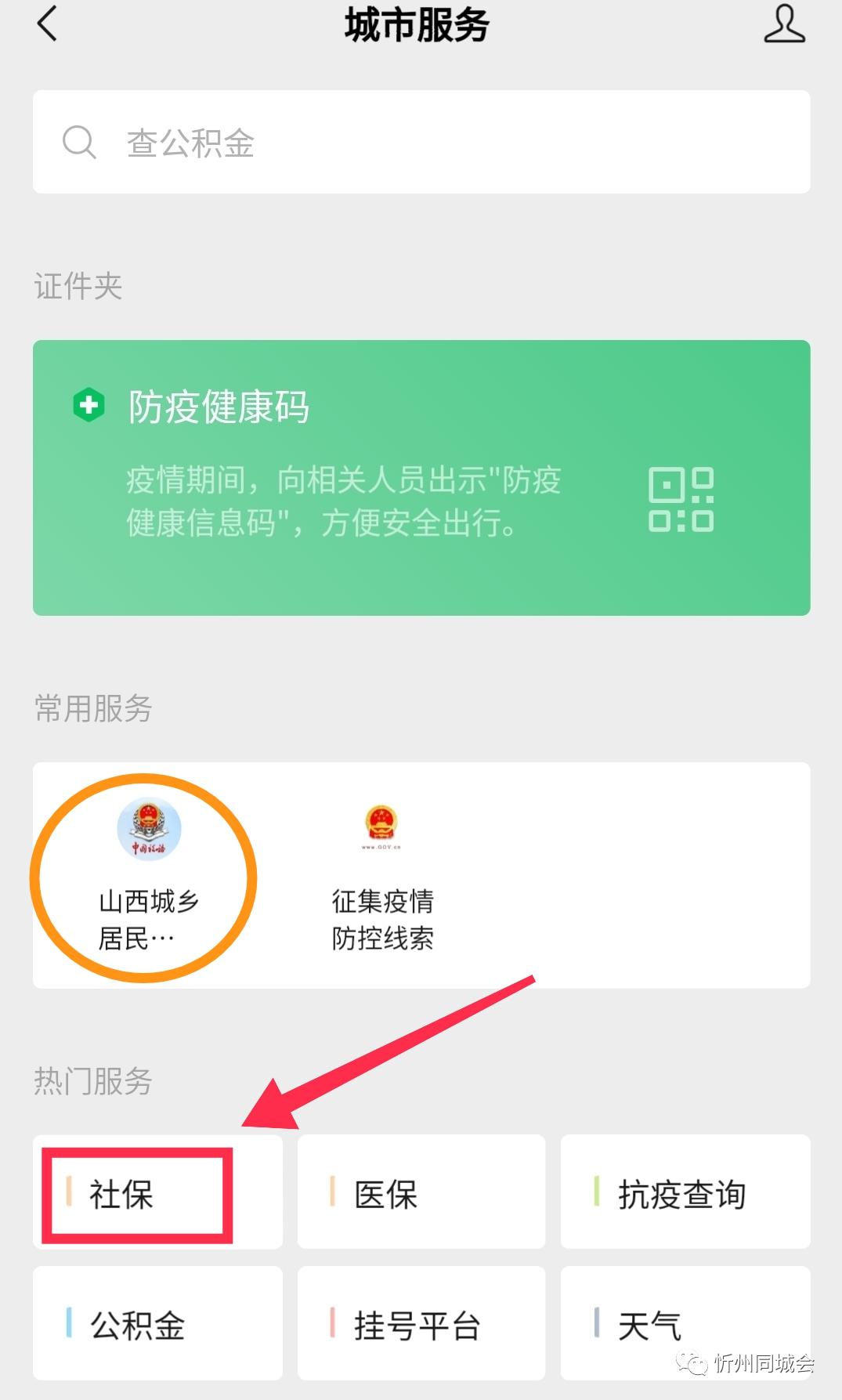
Task: Check the 天气 service
Action: pyautogui.click(x=685, y=1323)
